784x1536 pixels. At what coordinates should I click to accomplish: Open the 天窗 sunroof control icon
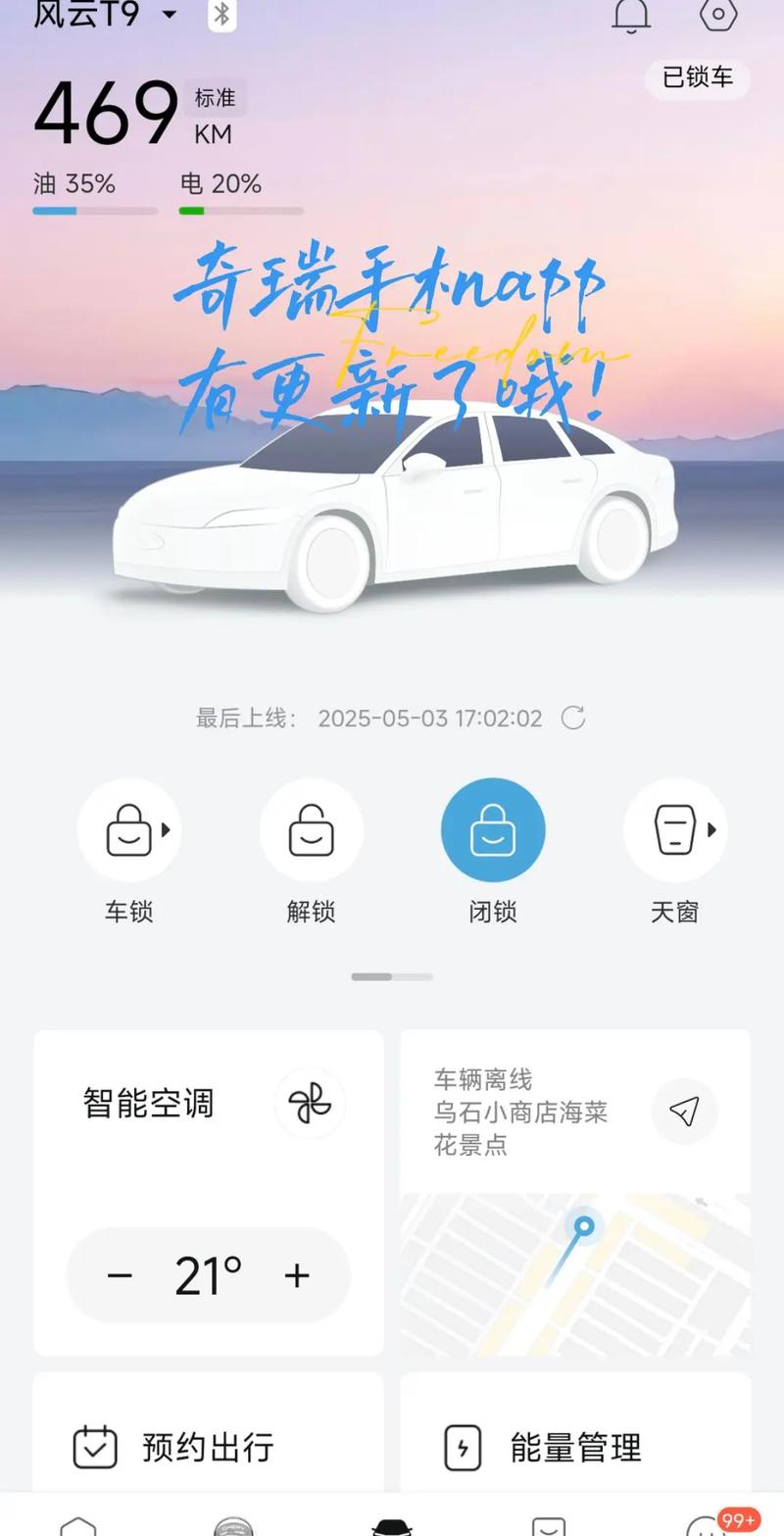tap(674, 829)
